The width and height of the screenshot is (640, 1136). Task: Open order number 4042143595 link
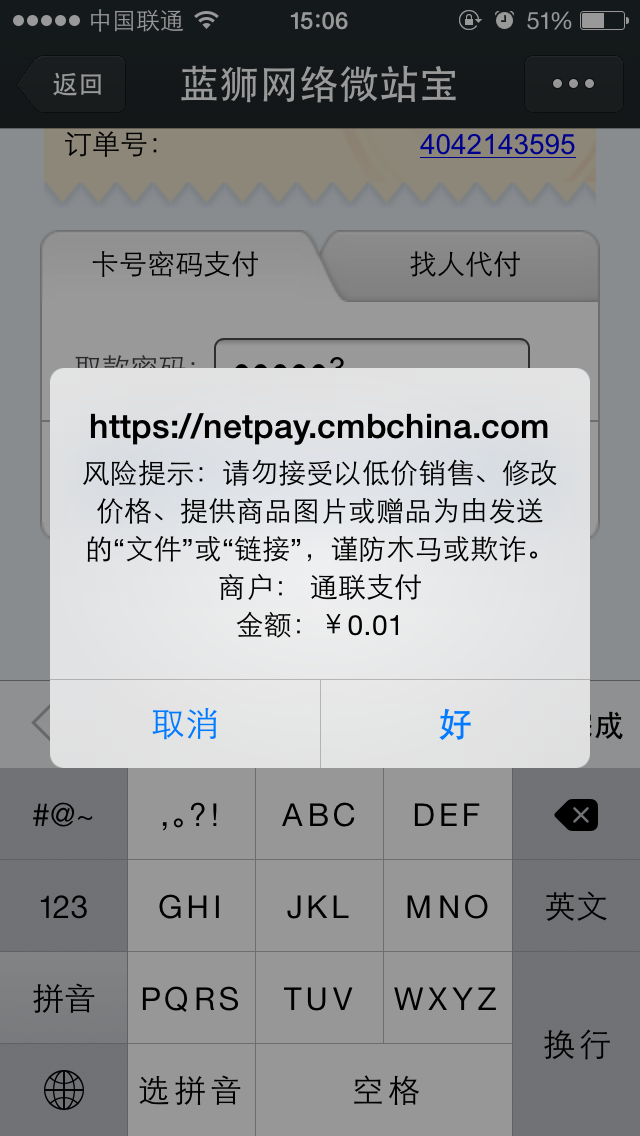click(497, 145)
